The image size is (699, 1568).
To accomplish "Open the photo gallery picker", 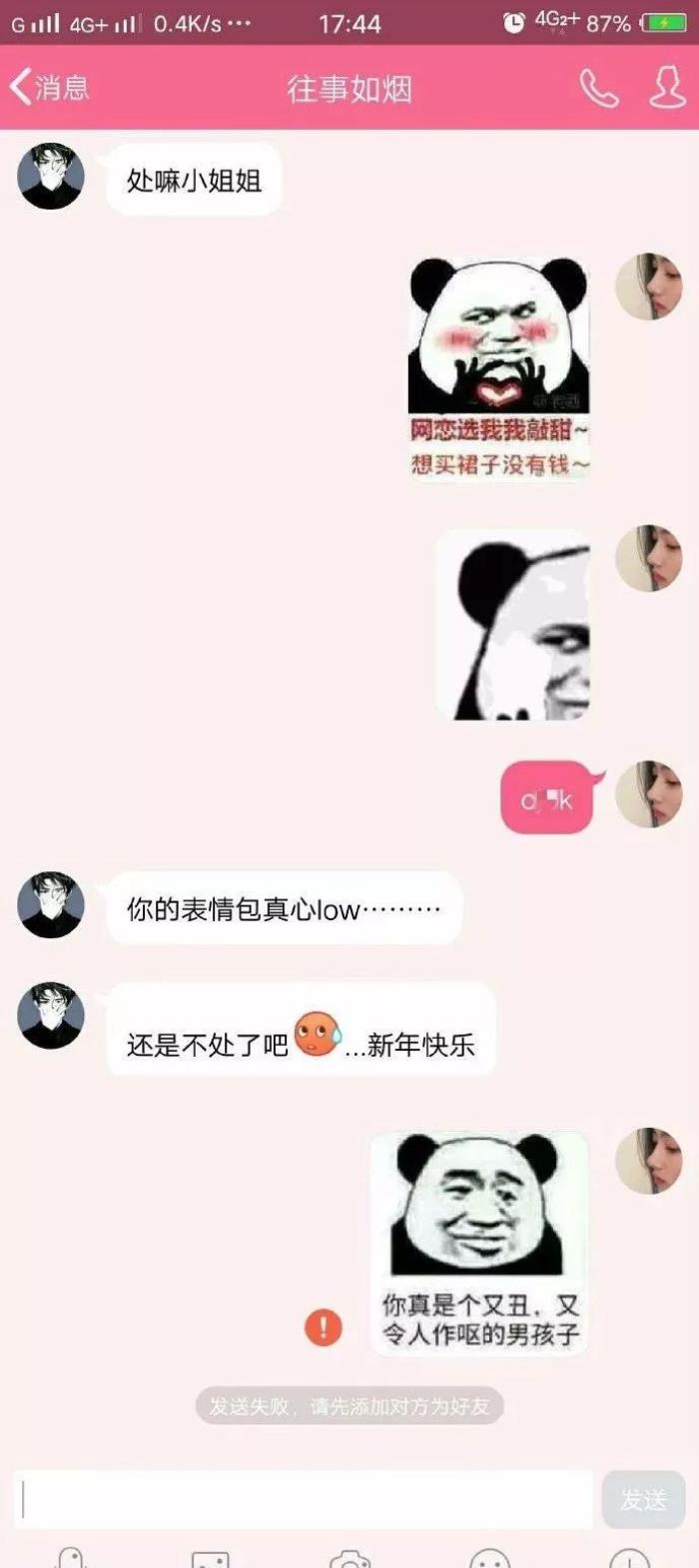I will click(x=211, y=1559).
